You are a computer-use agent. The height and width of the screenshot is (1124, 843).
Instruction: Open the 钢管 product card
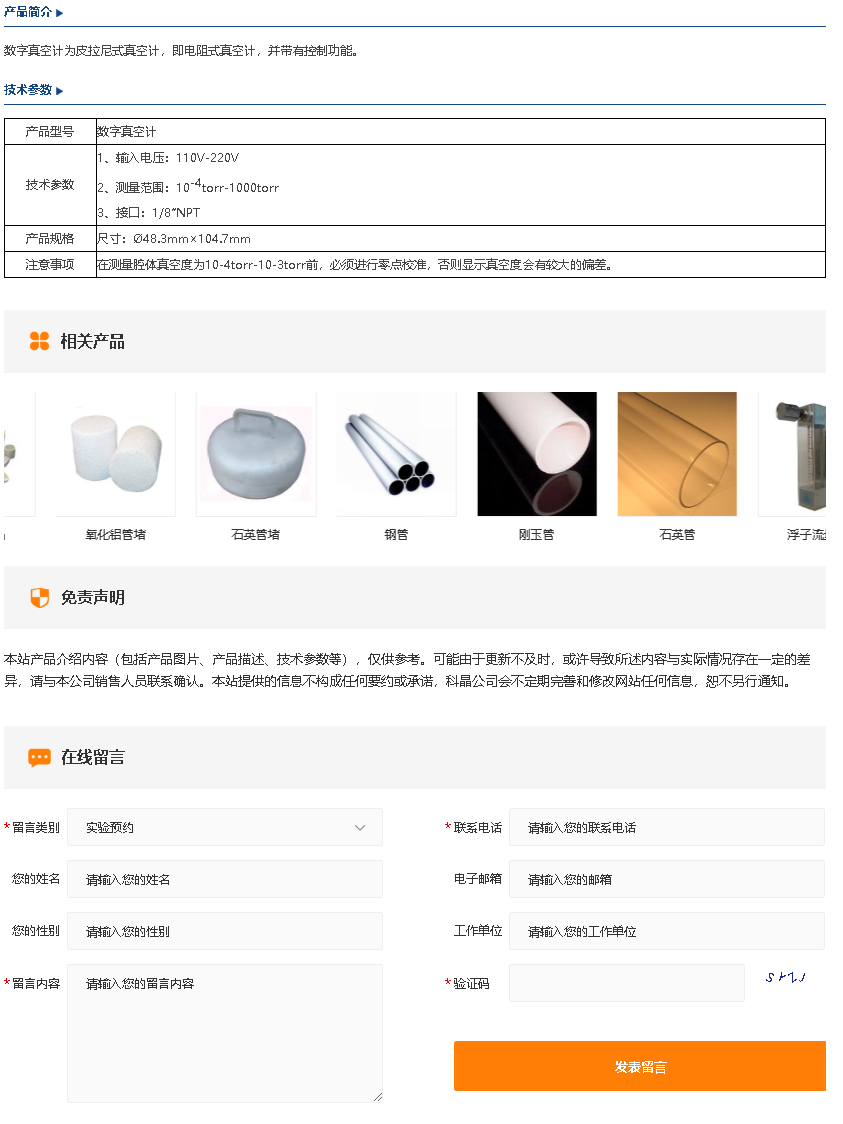click(x=396, y=455)
